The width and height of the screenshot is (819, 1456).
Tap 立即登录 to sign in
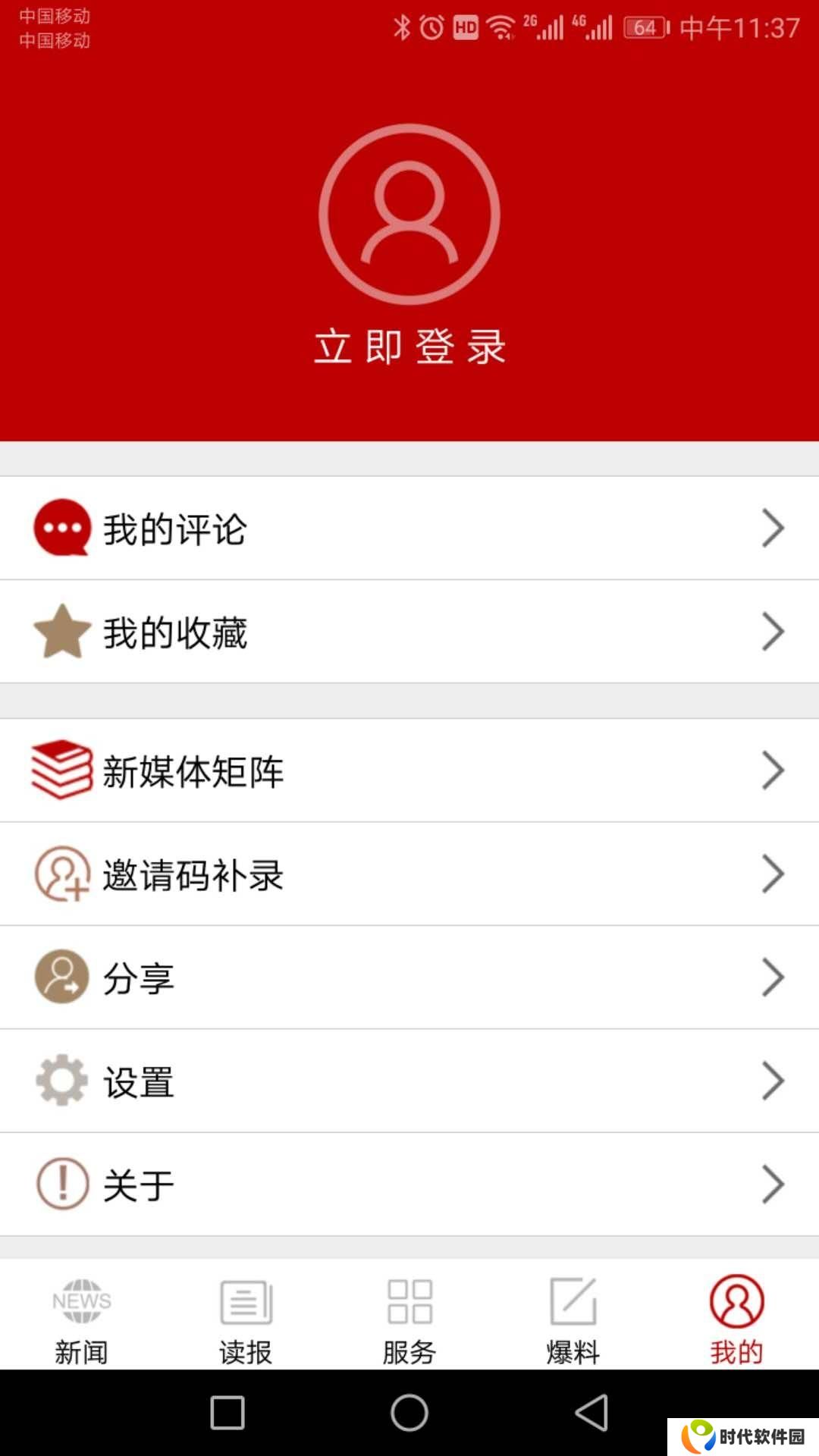click(409, 347)
